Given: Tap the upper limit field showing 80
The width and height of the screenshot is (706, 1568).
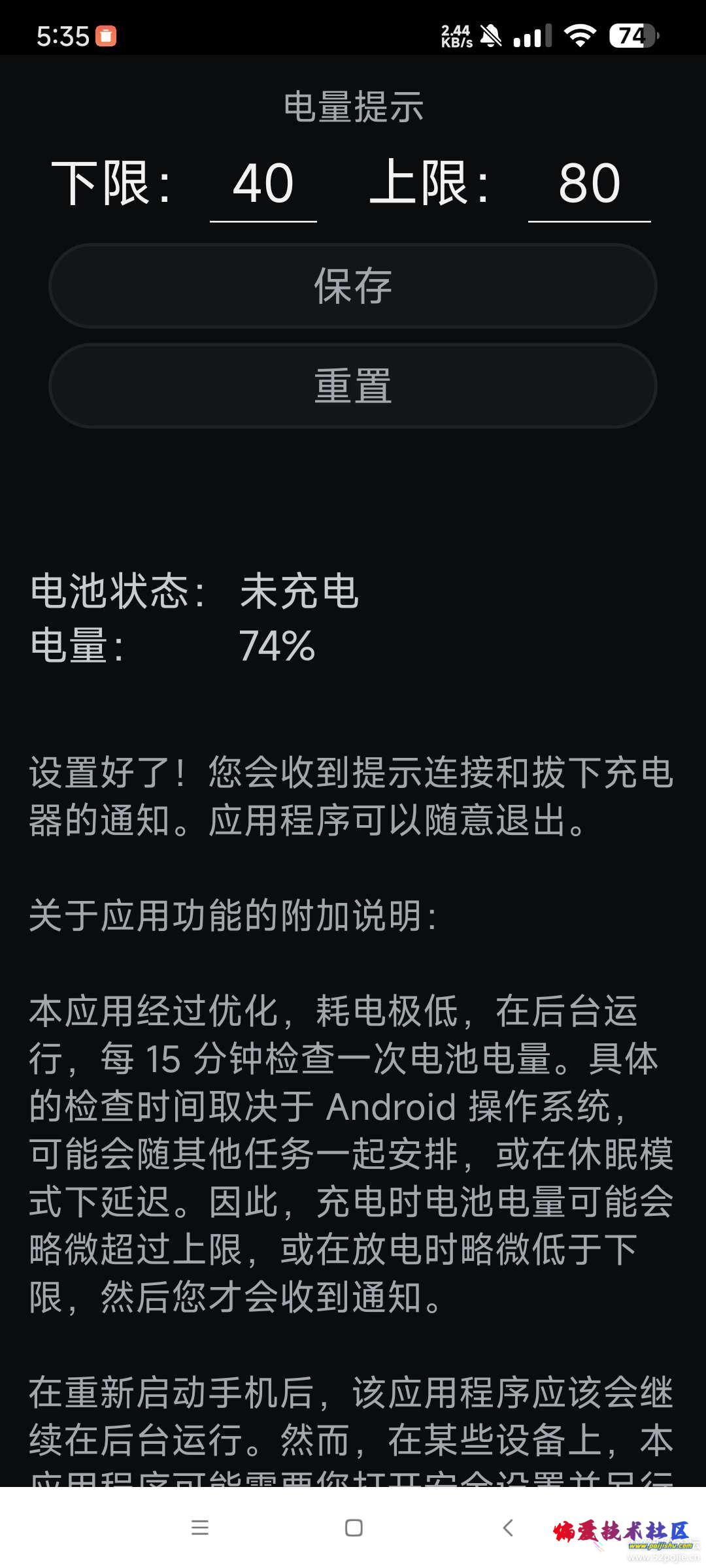Looking at the screenshot, I should pos(589,185).
